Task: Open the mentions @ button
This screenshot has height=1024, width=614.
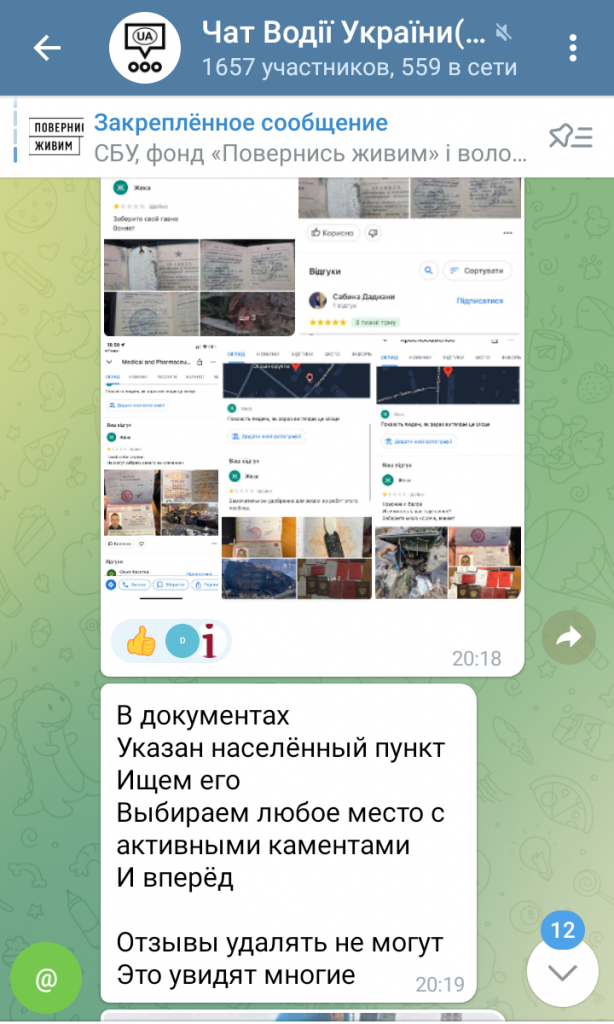Action: point(46,978)
